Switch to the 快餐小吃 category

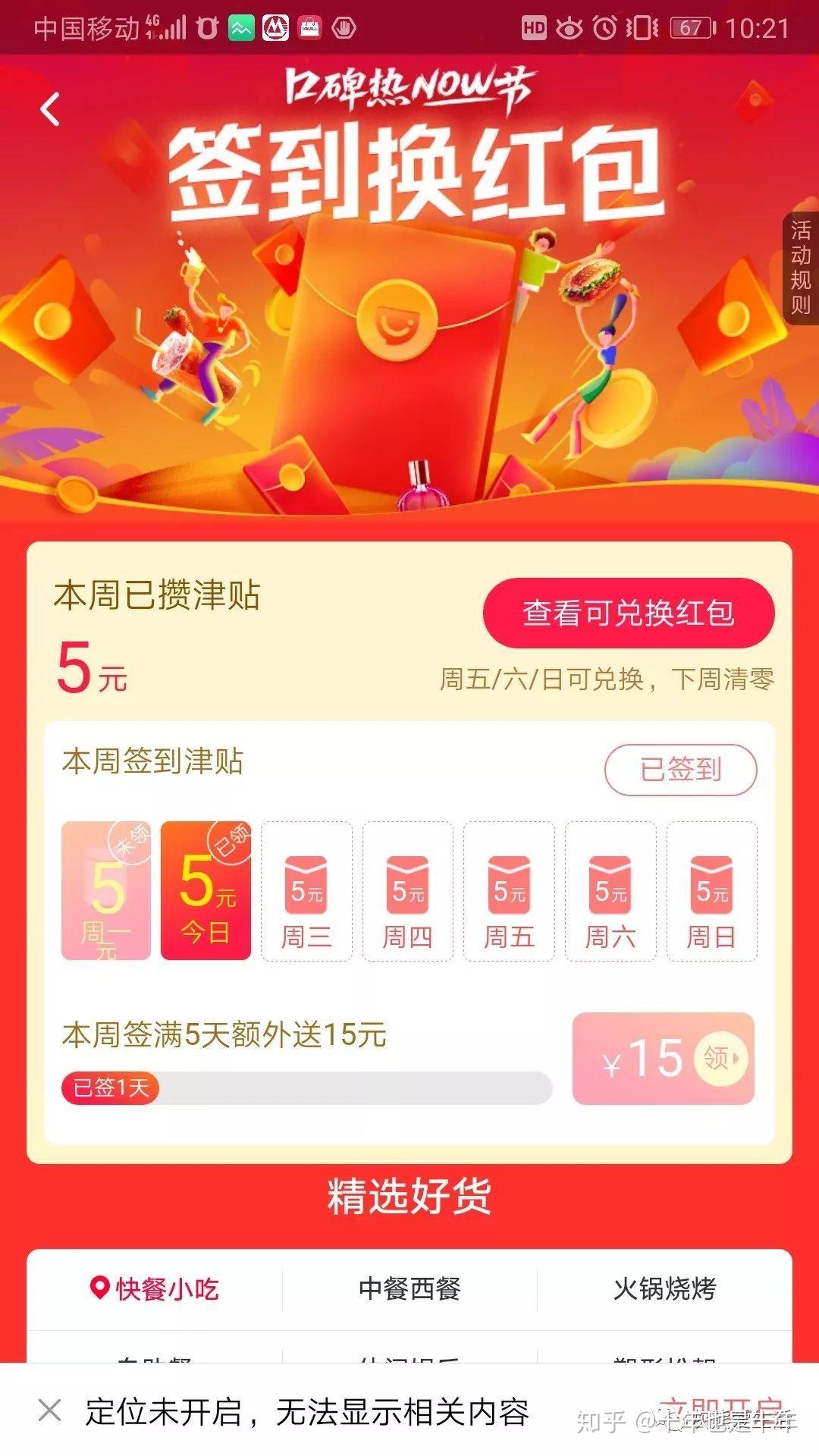pos(155,1288)
